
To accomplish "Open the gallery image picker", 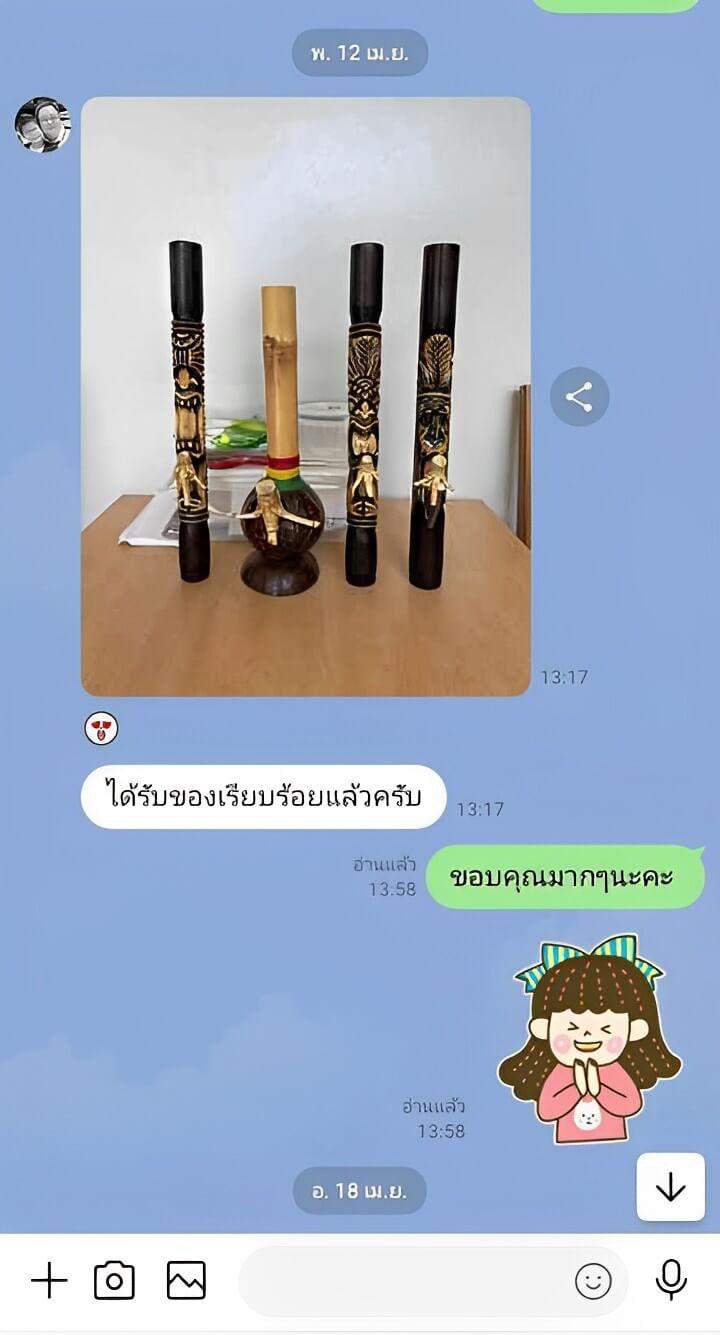I will 186,1280.
